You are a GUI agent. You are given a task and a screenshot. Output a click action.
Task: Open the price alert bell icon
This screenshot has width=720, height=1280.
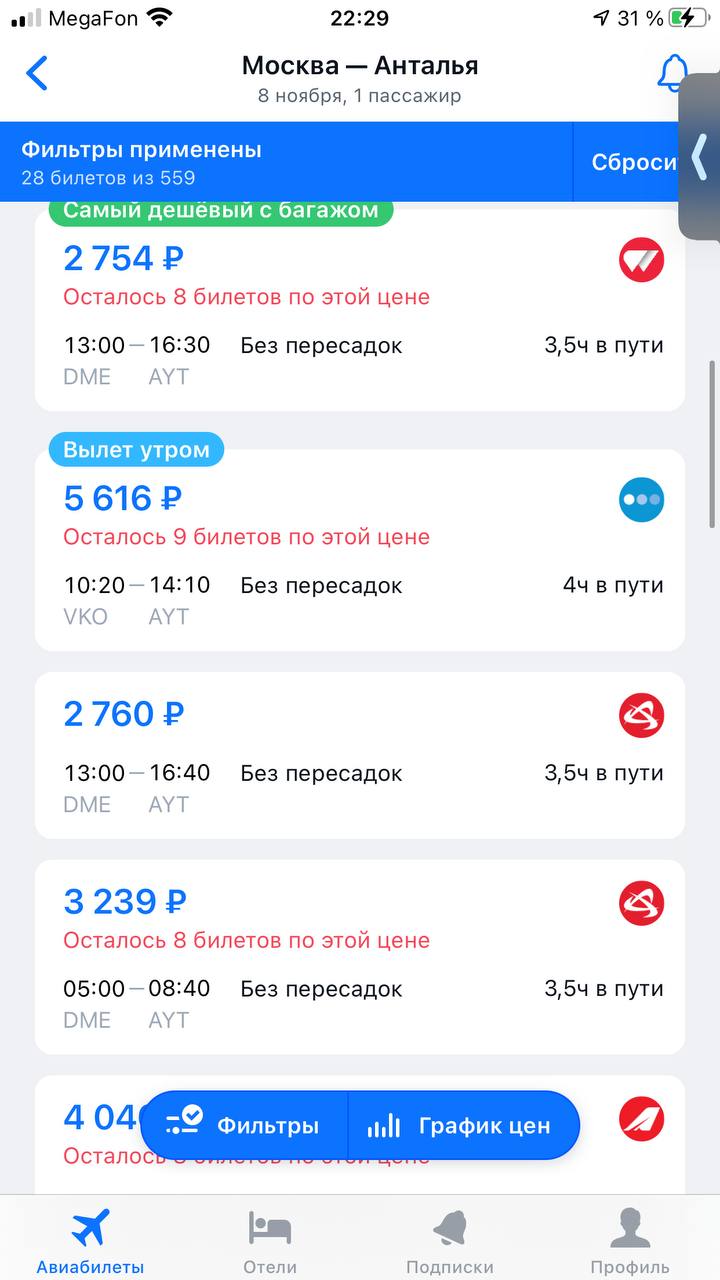pos(672,73)
